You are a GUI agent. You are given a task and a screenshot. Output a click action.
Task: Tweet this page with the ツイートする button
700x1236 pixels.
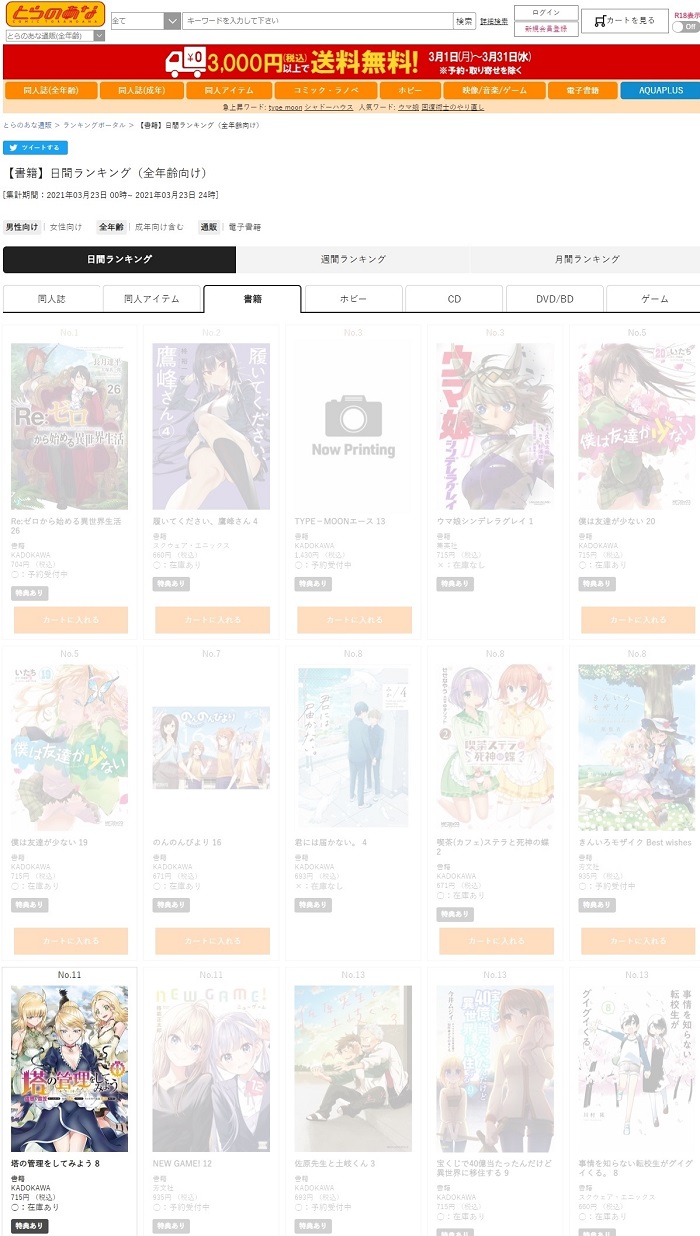point(35,147)
